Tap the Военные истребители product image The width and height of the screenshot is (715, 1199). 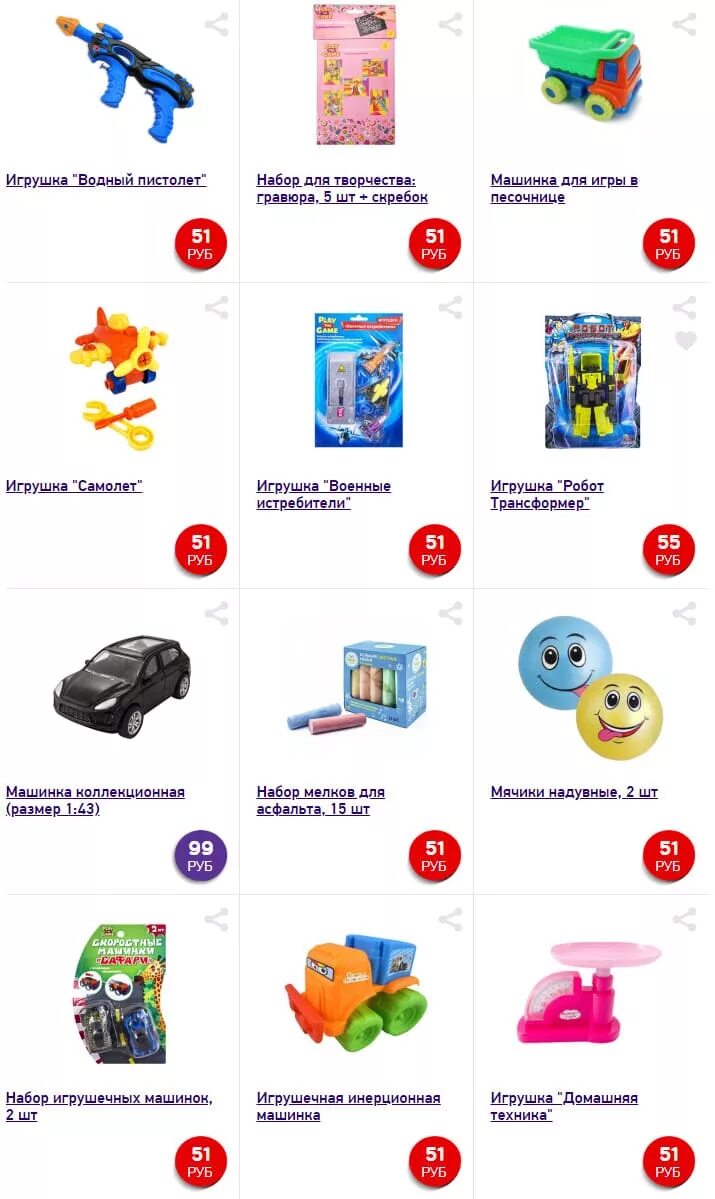[x=358, y=380]
